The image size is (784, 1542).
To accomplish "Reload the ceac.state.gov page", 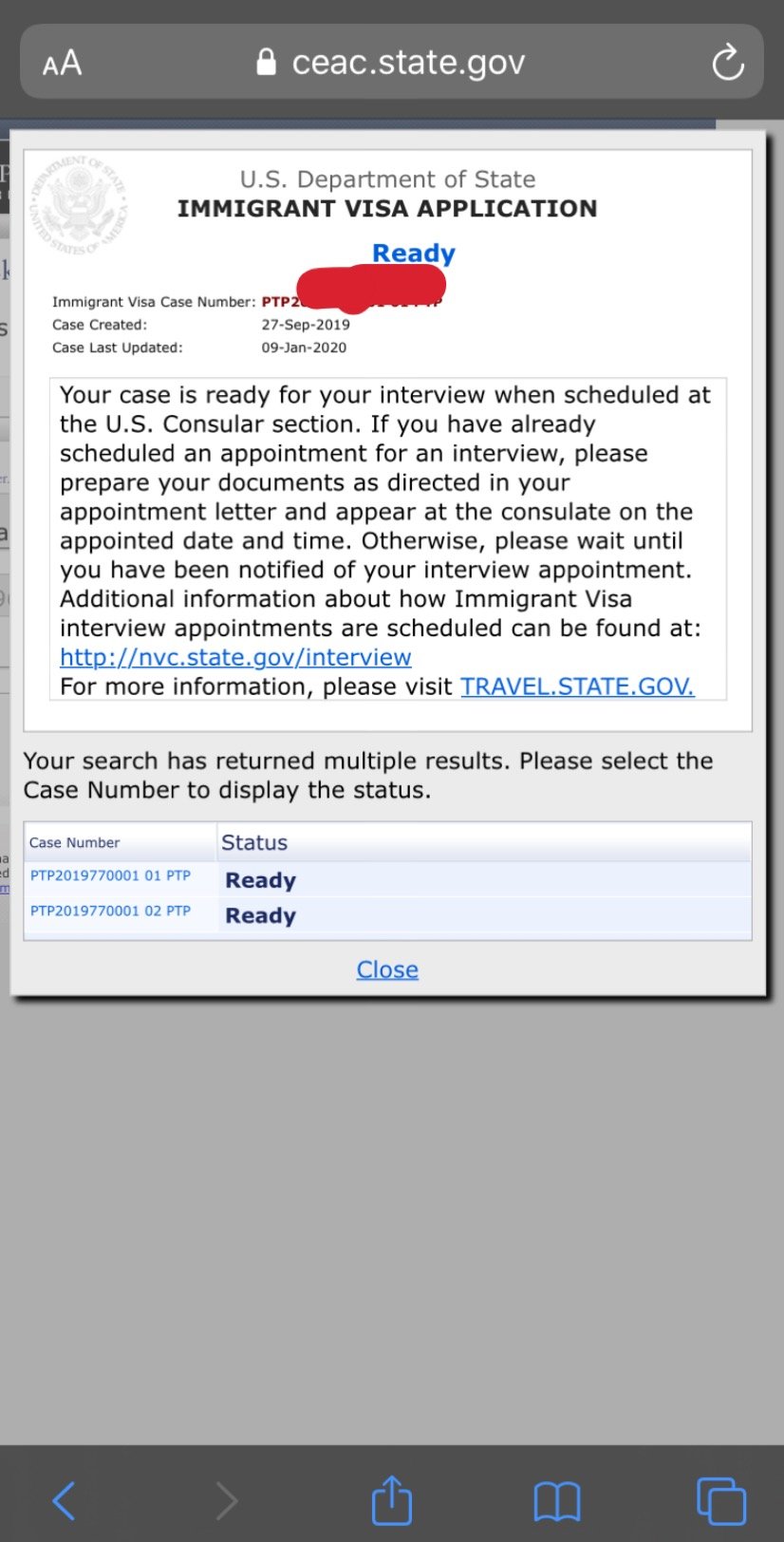I will pos(727,63).
